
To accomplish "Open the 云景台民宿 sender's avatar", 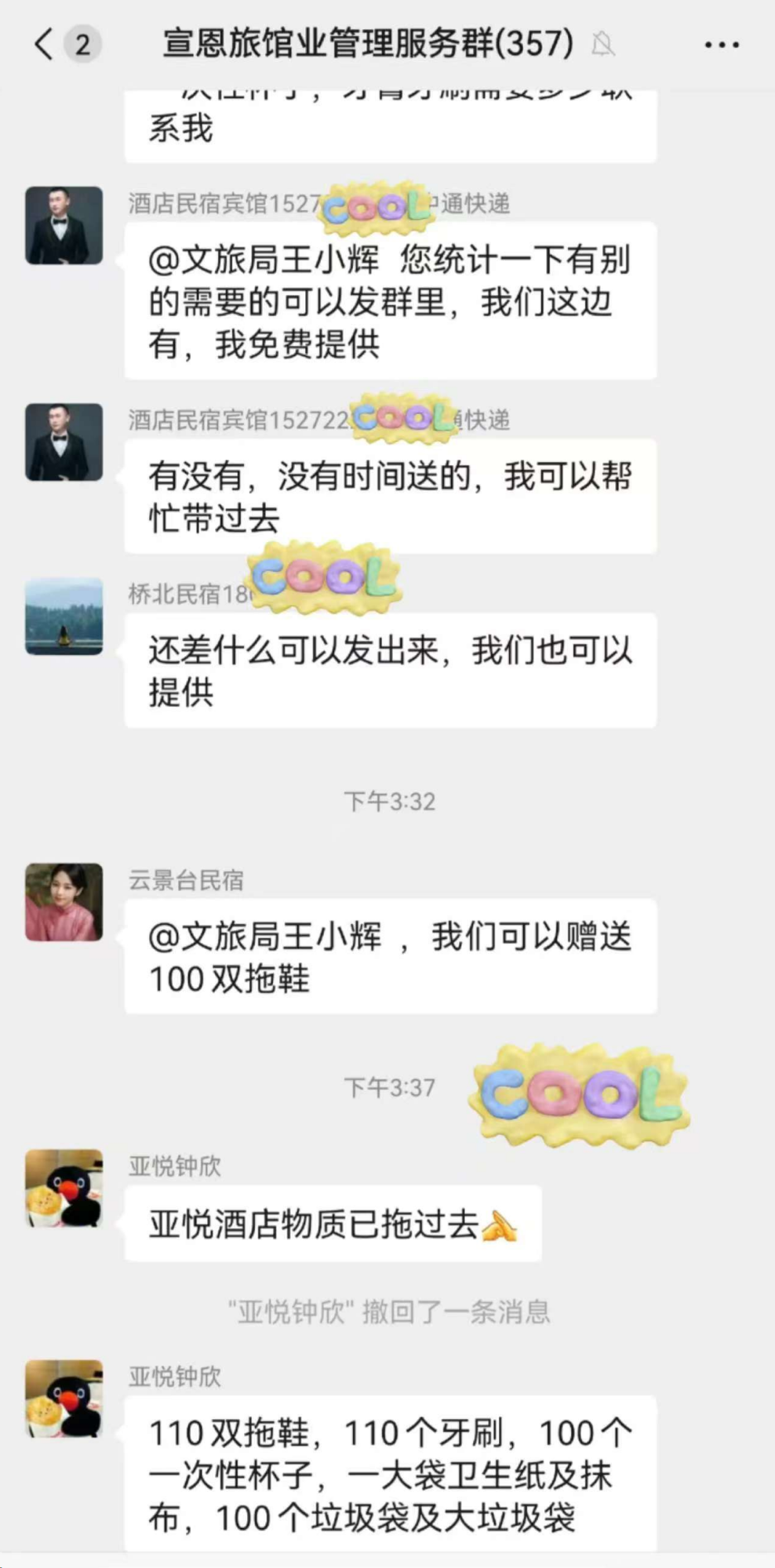I will tap(64, 902).
